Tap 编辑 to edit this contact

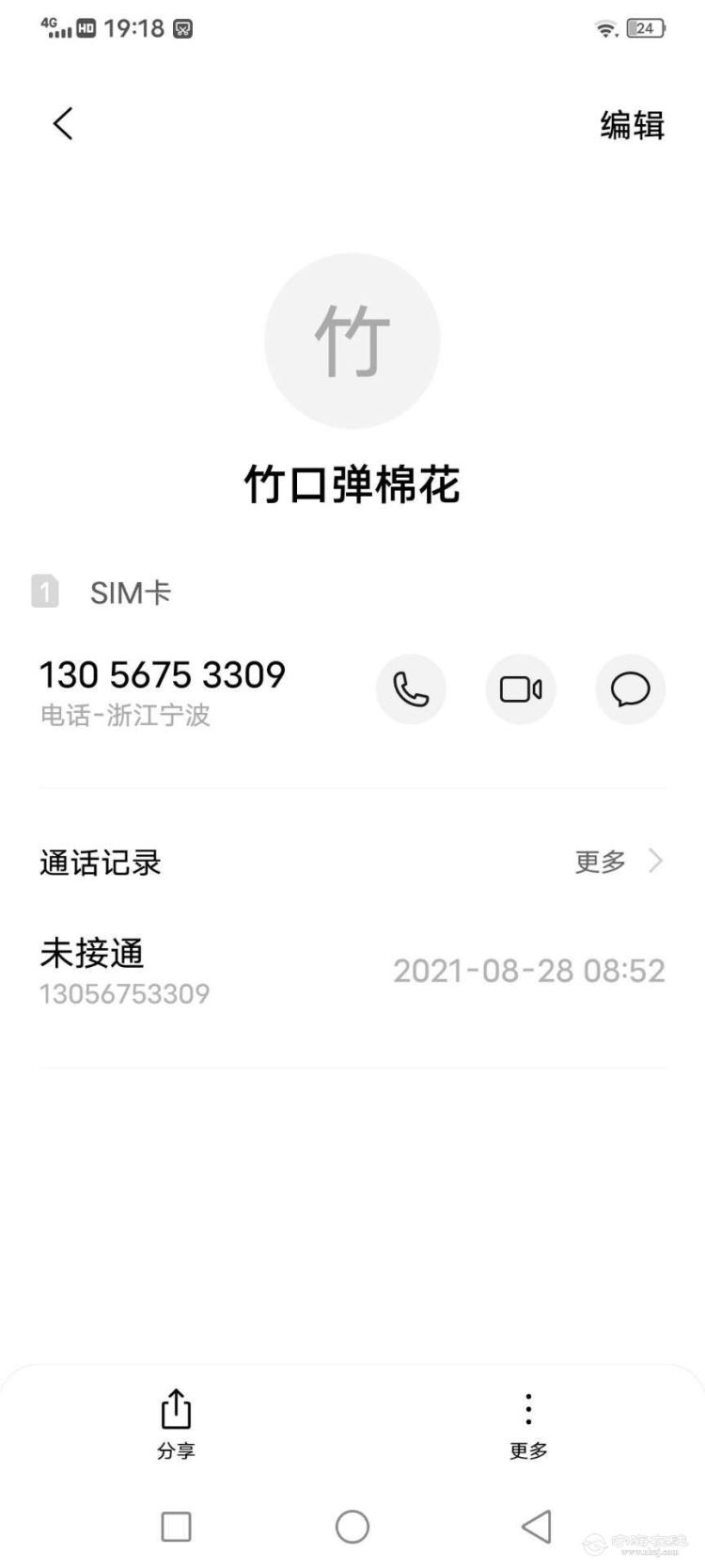[x=632, y=125]
